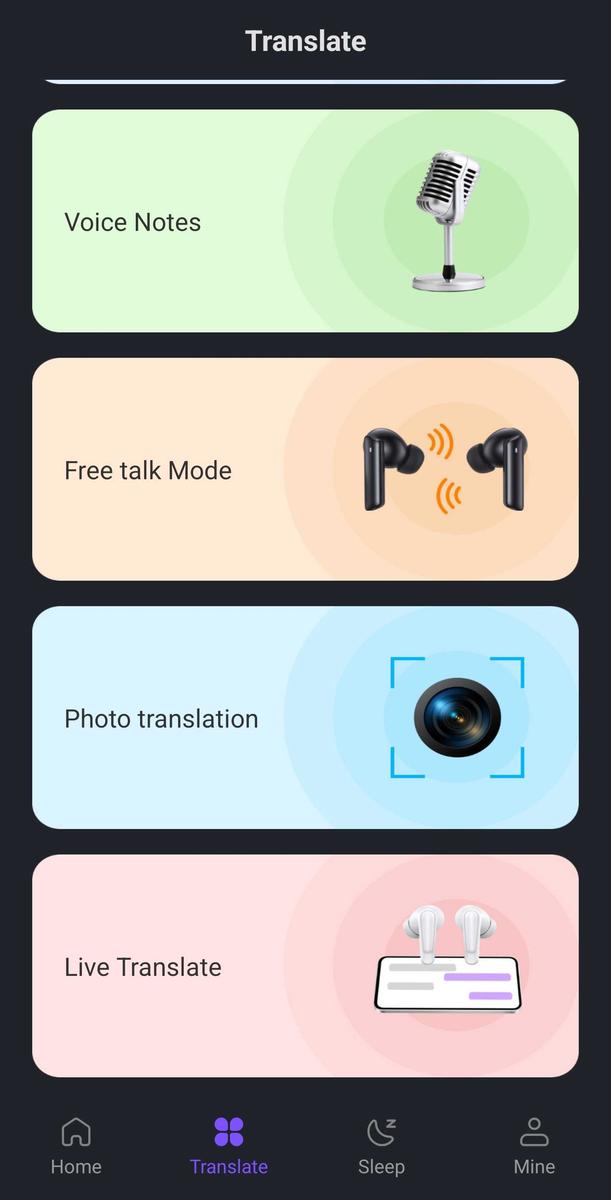Start Free talk Mode
The height and width of the screenshot is (1200, 611).
[x=305, y=469]
